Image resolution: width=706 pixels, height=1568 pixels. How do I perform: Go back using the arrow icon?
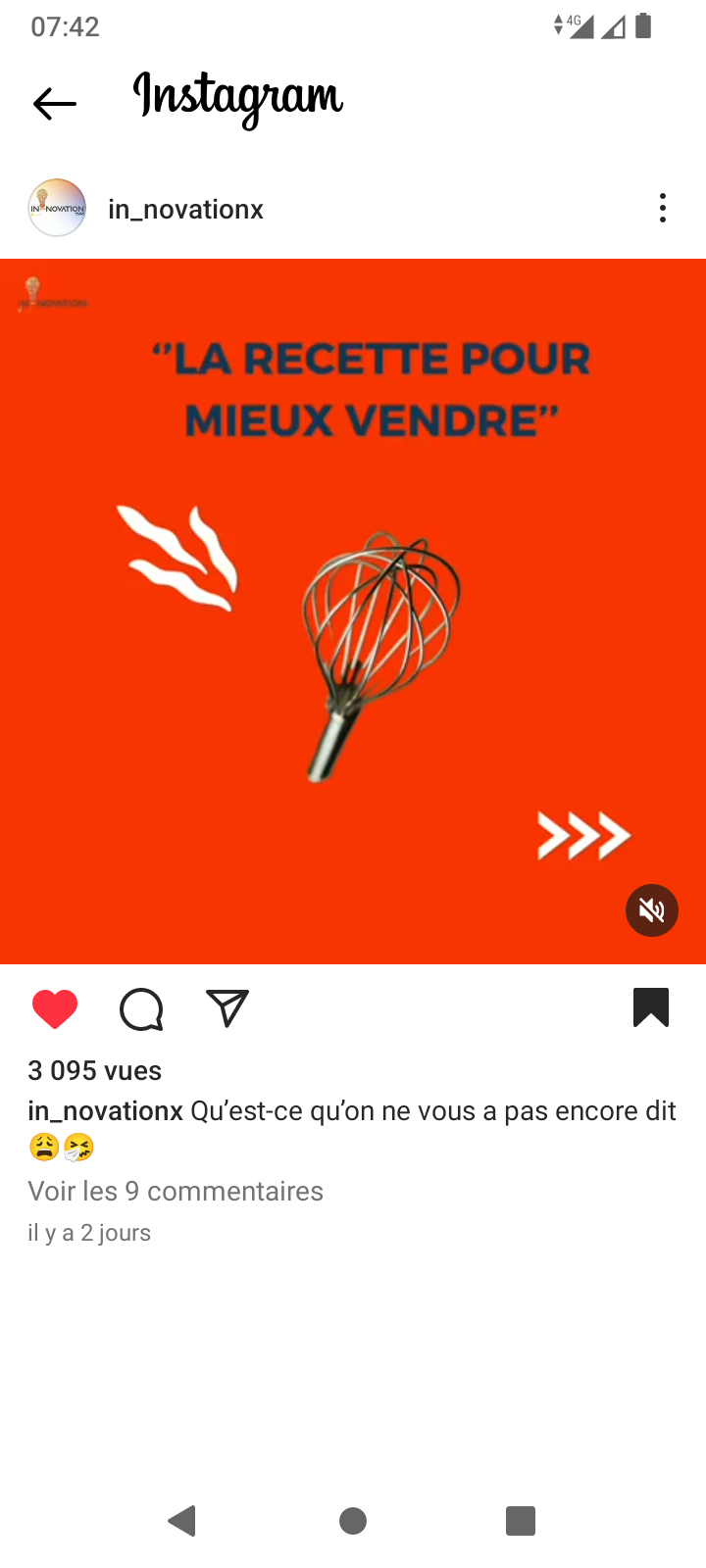pos(54,103)
